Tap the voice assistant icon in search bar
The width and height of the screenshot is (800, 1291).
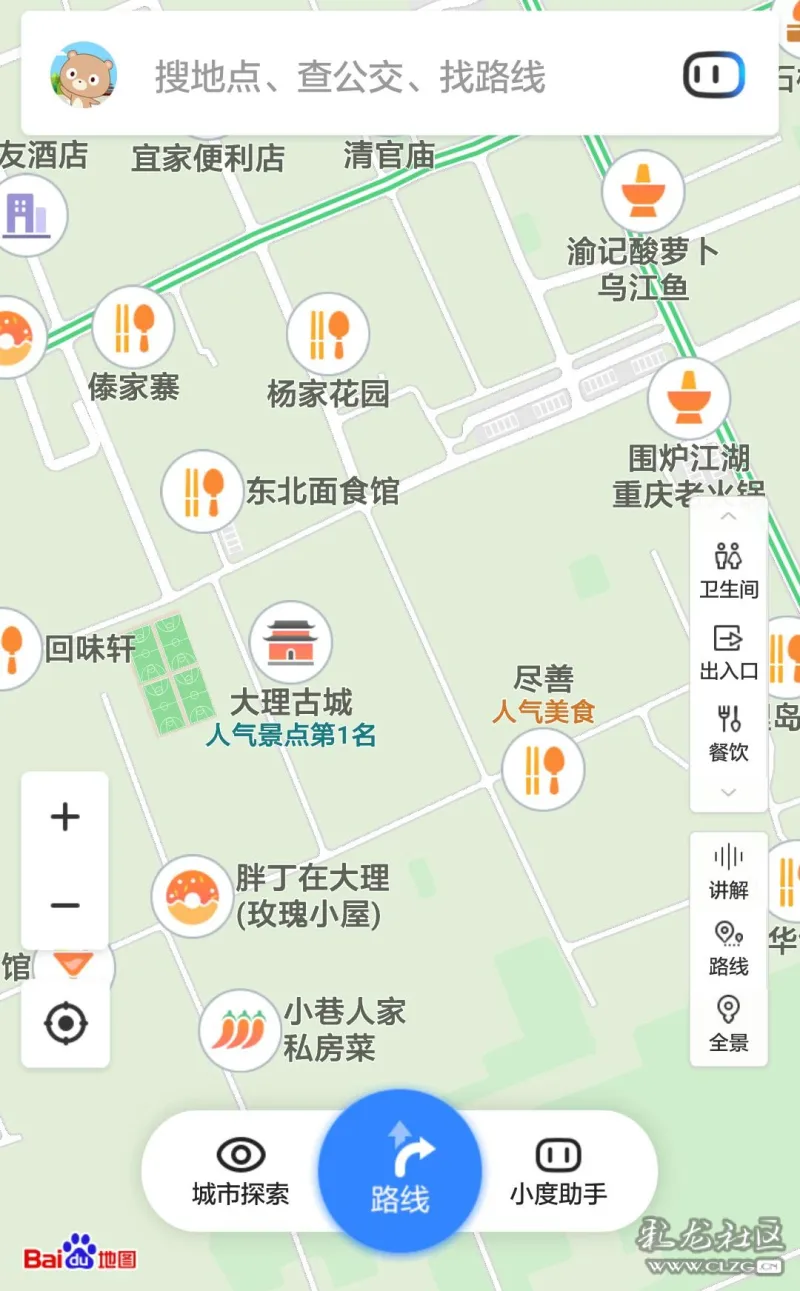click(714, 75)
